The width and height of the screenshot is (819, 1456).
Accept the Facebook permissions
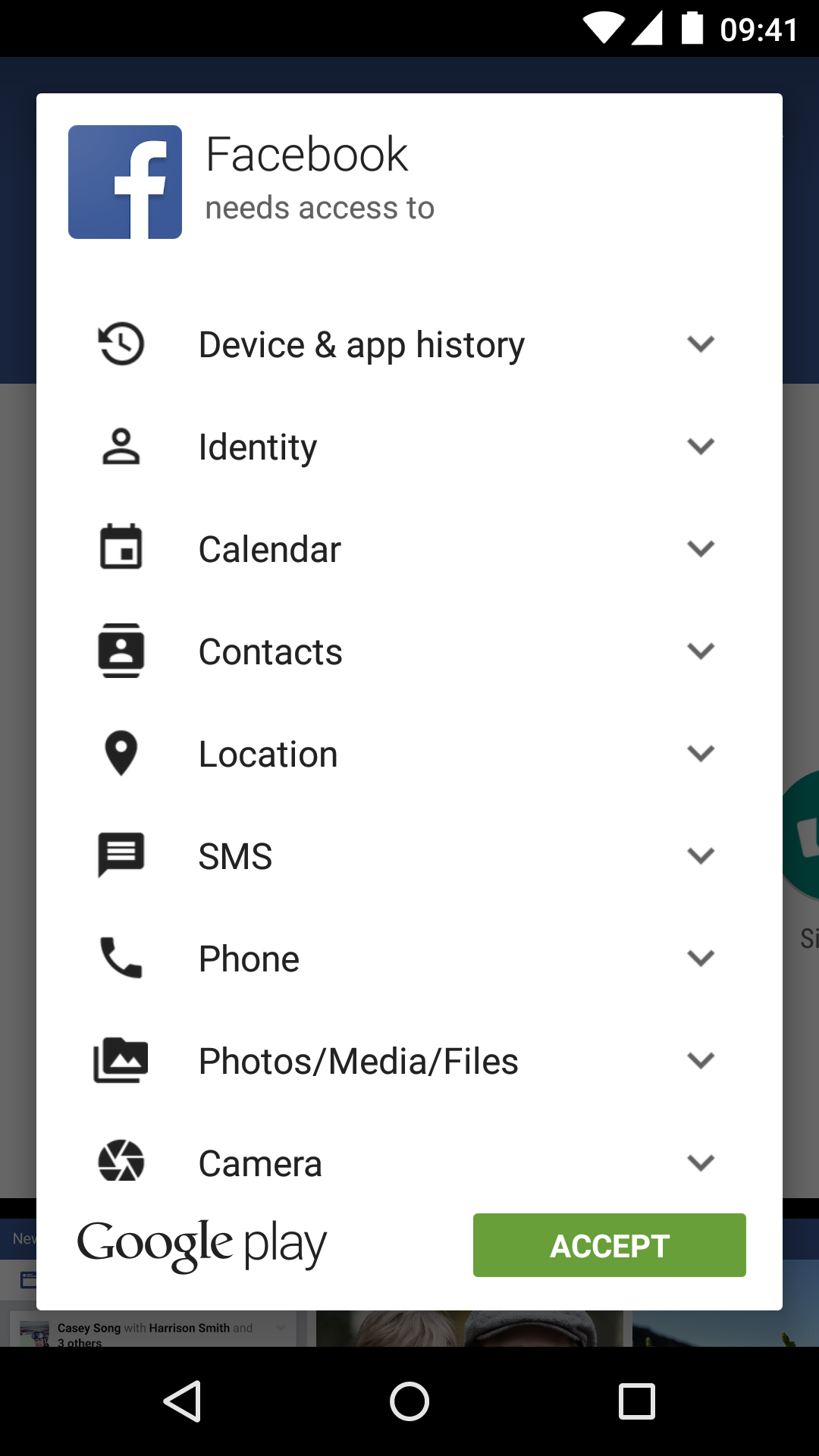[x=609, y=1245]
